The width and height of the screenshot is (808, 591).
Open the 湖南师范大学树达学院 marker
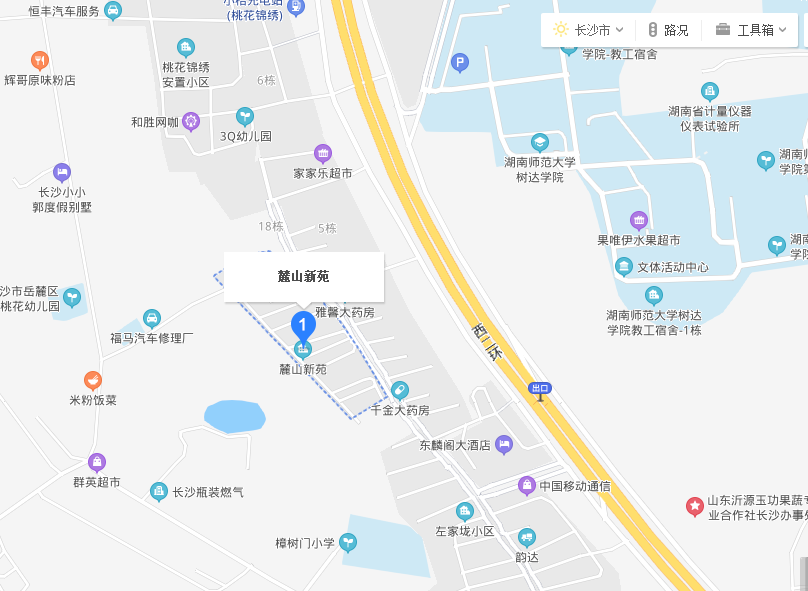[x=540, y=142]
